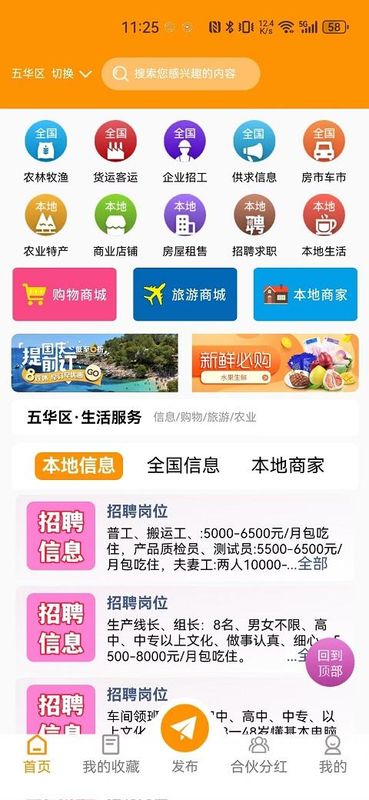Go to the 旅游商城 travel mall

click(x=185, y=294)
